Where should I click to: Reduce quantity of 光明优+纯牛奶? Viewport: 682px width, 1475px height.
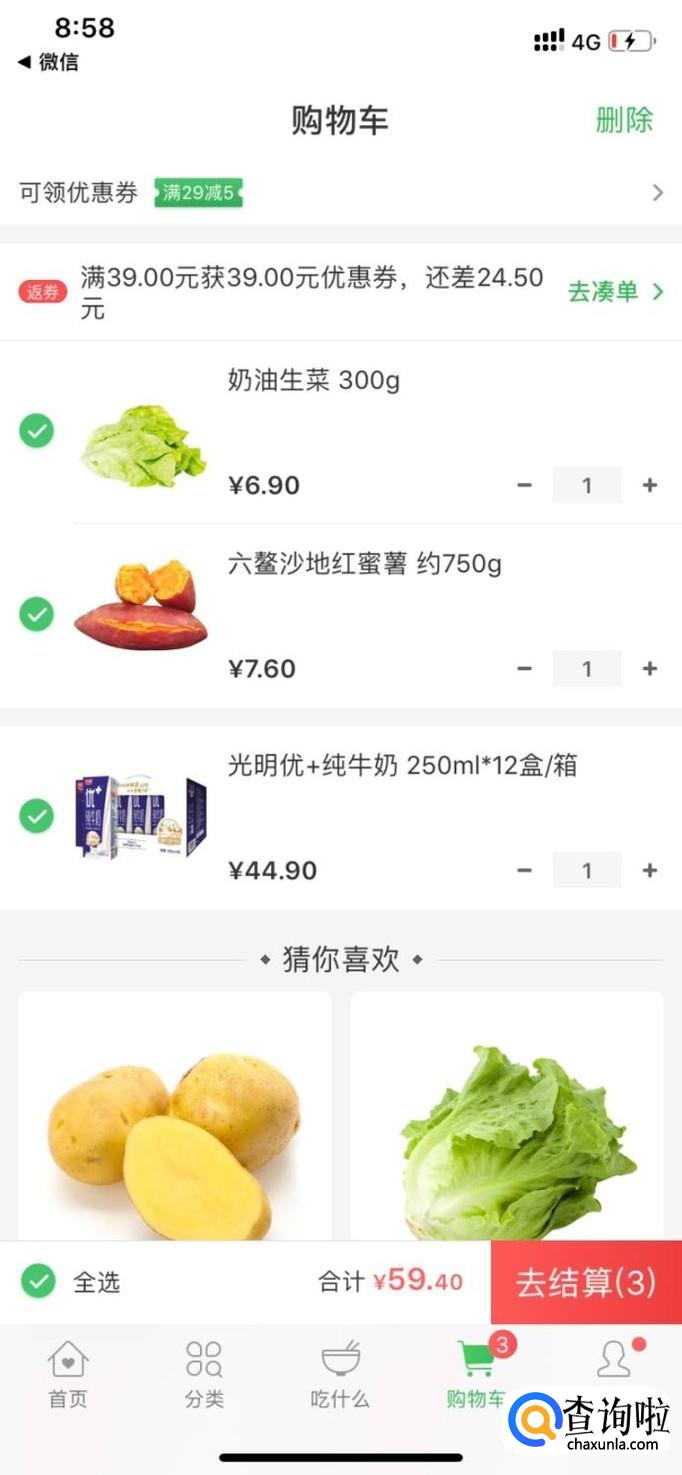coord(525,871)
